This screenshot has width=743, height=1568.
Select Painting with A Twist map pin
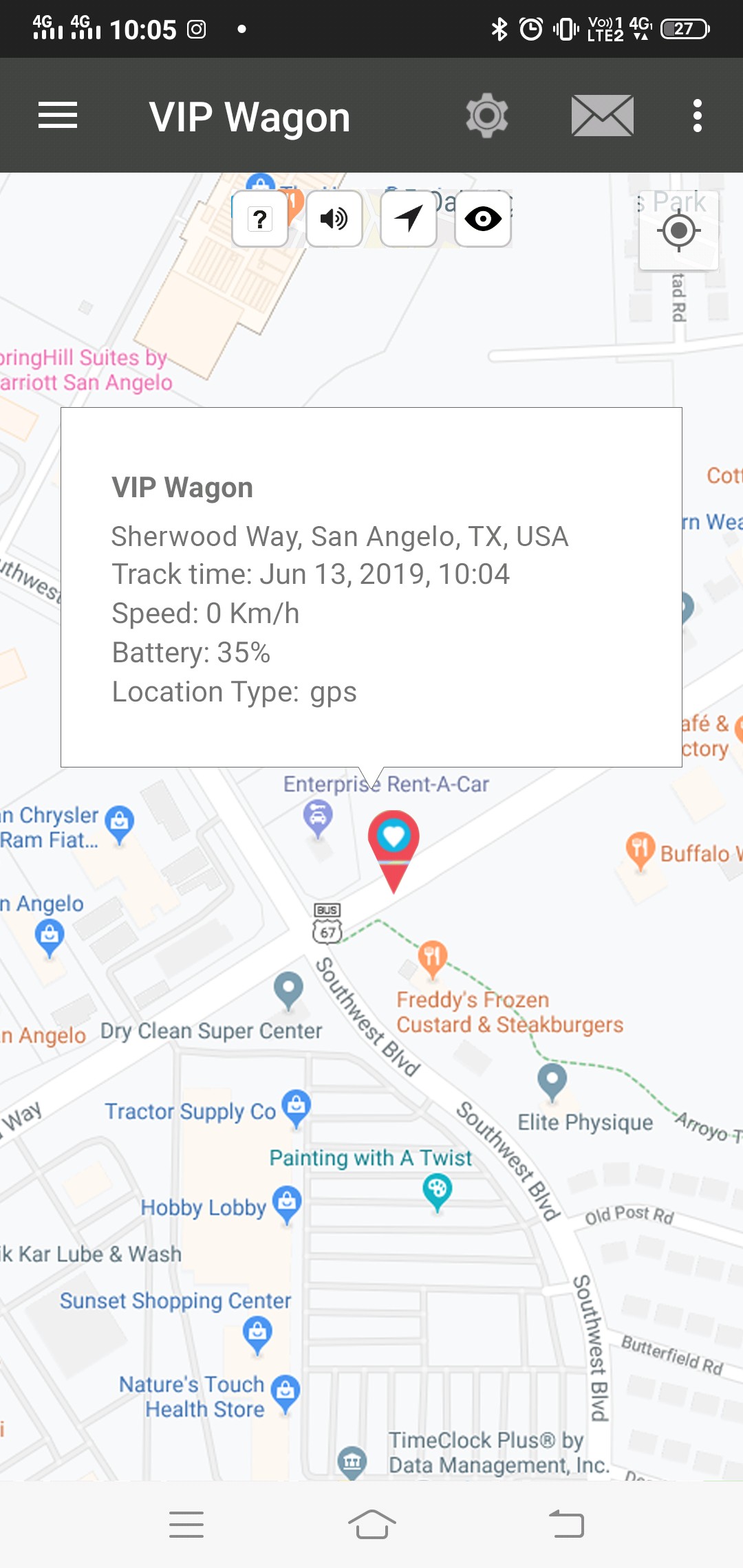[x=437, y=1190]
